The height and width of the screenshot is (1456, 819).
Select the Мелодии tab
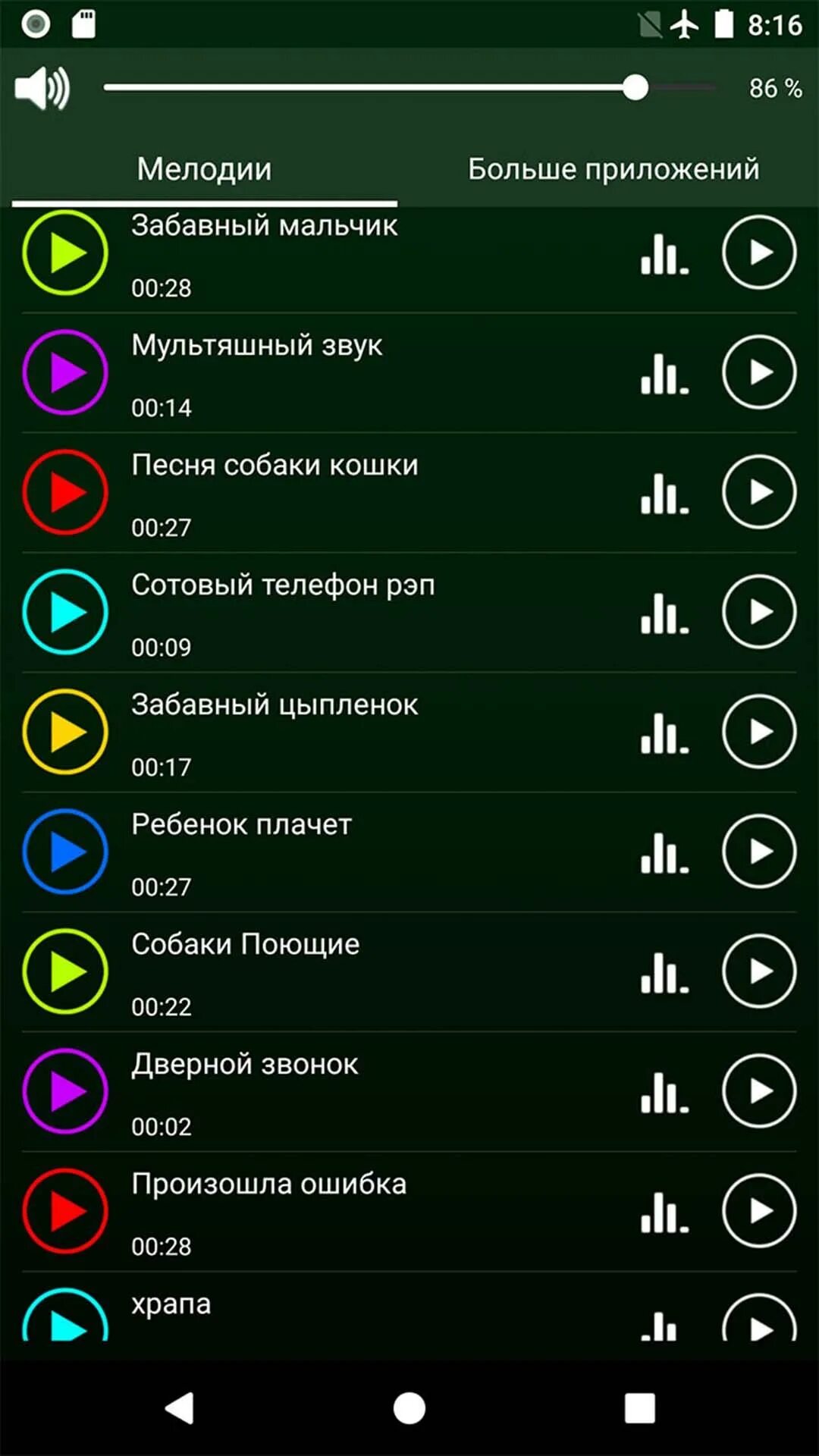point(204,169)
